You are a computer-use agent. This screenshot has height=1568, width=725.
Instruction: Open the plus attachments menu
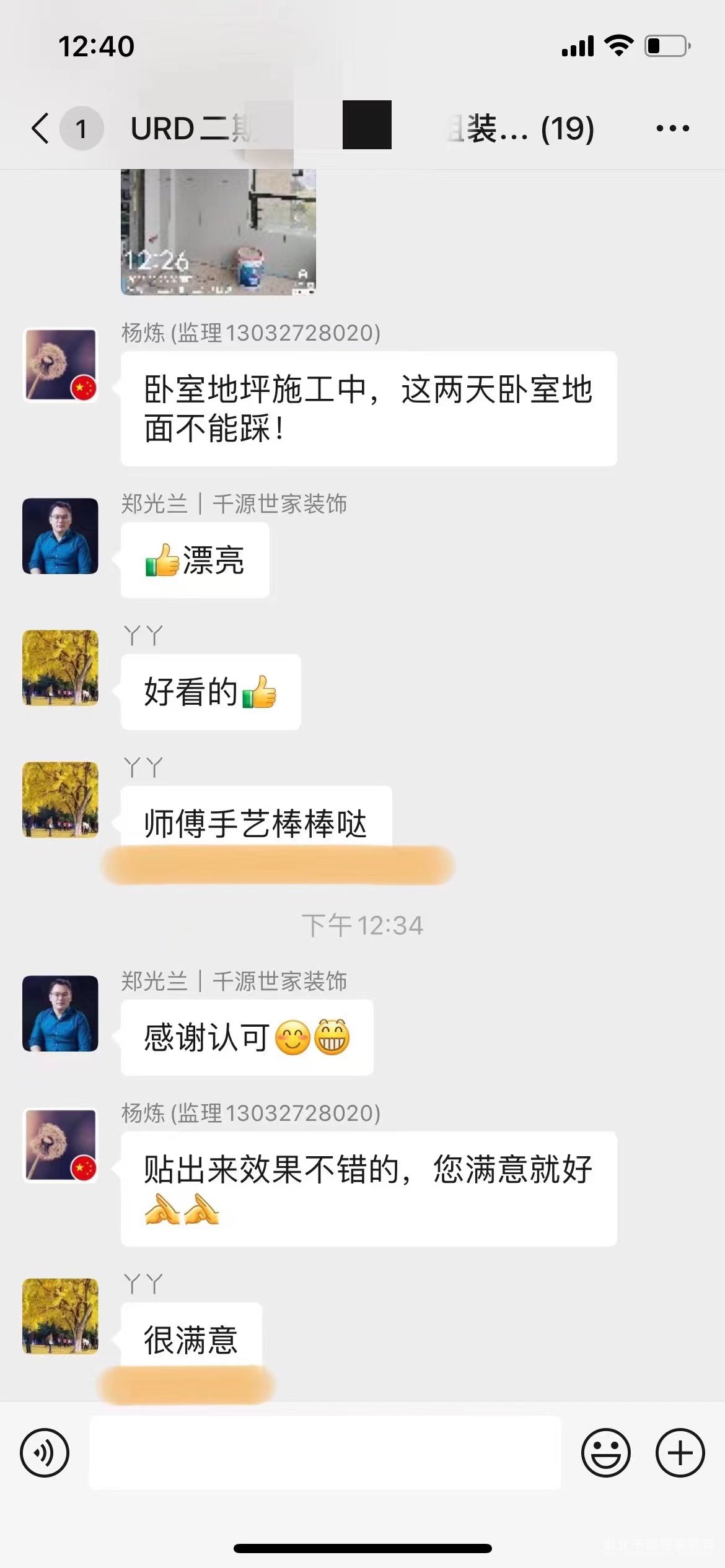pyautogui.click(x=680, y=1452)
